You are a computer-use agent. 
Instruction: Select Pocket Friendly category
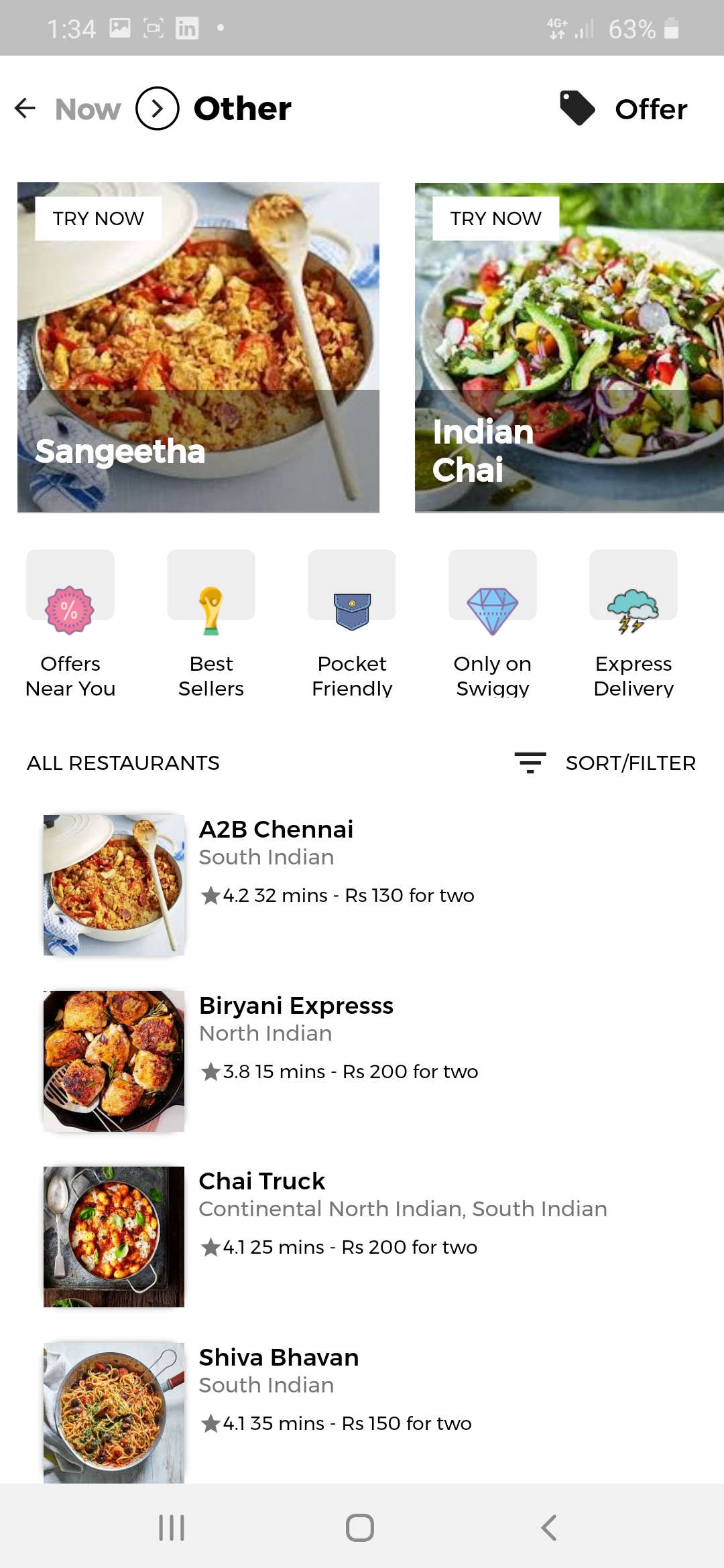[352, 623]
